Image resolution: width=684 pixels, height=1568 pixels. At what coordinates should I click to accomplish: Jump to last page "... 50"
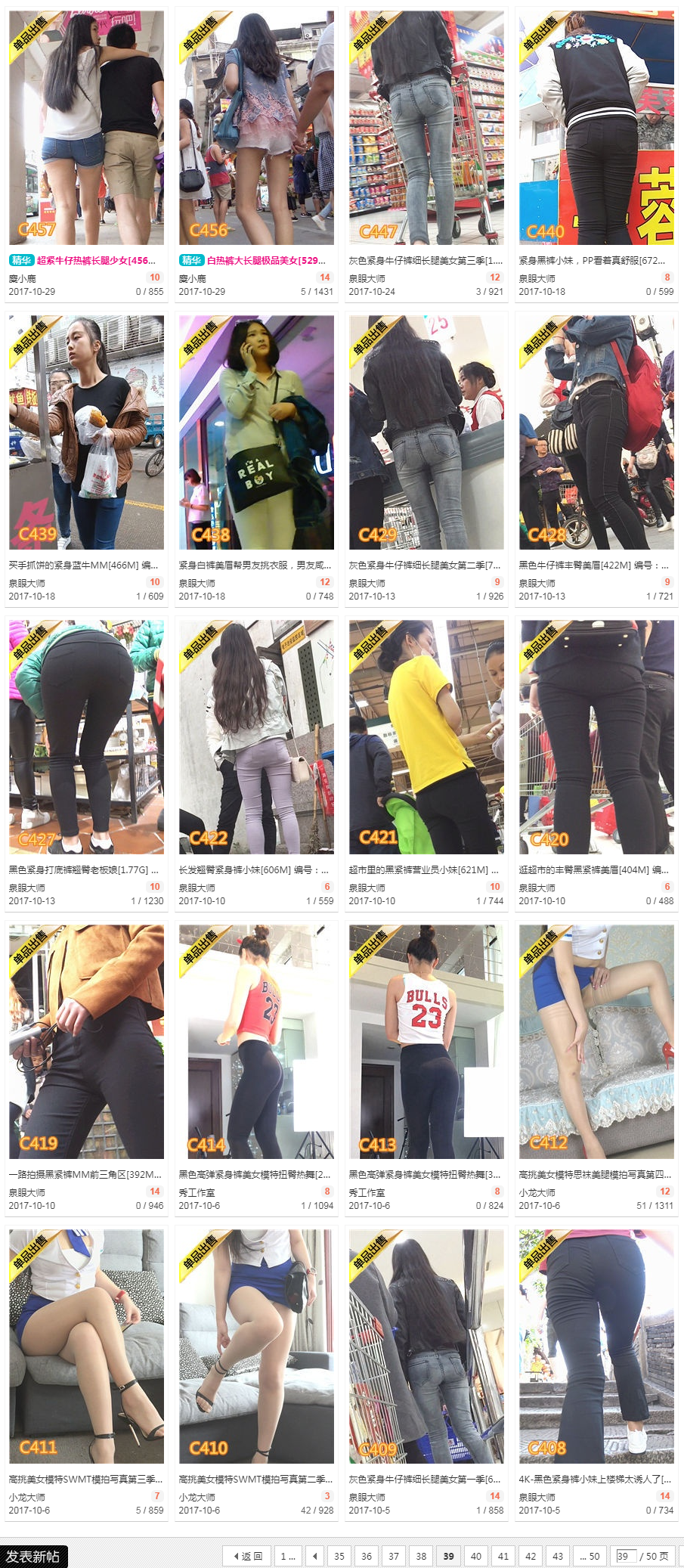coord(590,1556)
